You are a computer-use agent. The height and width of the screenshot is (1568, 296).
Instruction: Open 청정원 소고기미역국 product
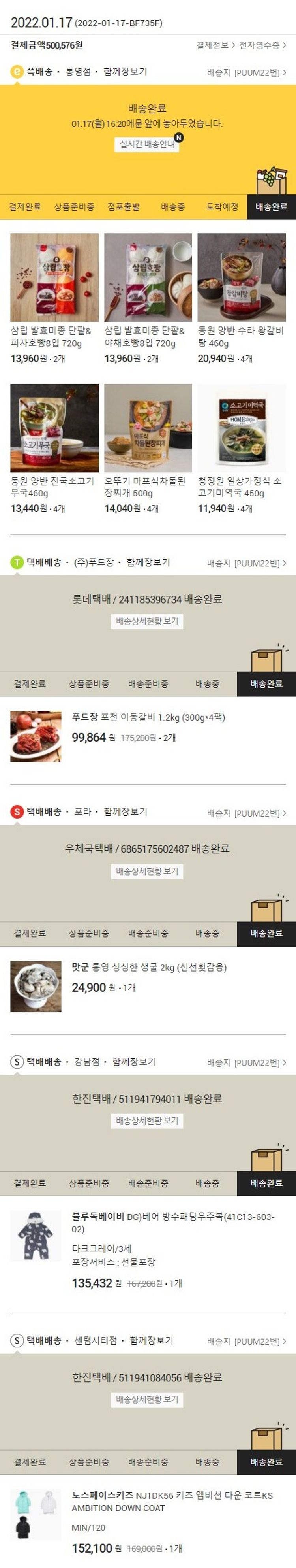241,428
